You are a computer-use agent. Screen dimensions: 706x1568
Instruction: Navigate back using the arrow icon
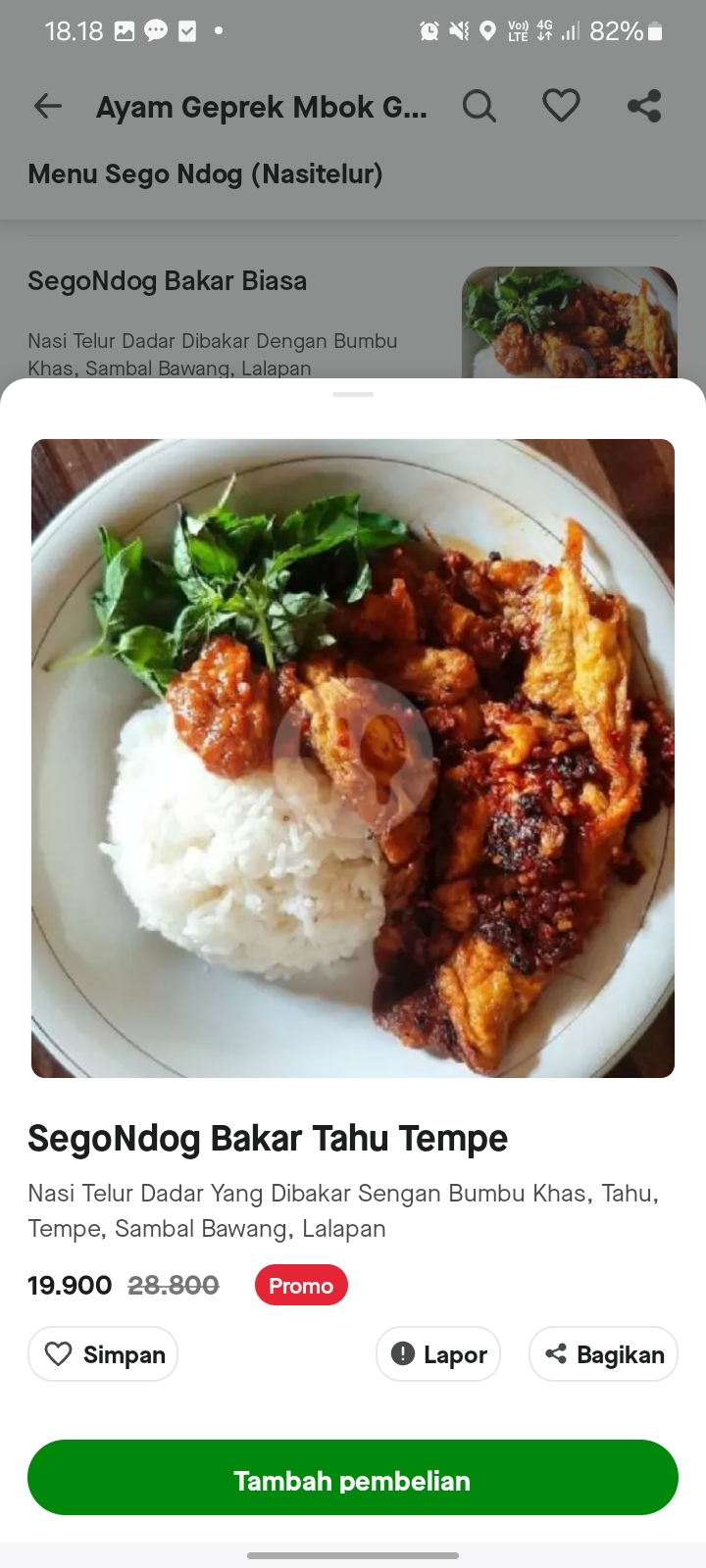(x=47, y=106)
